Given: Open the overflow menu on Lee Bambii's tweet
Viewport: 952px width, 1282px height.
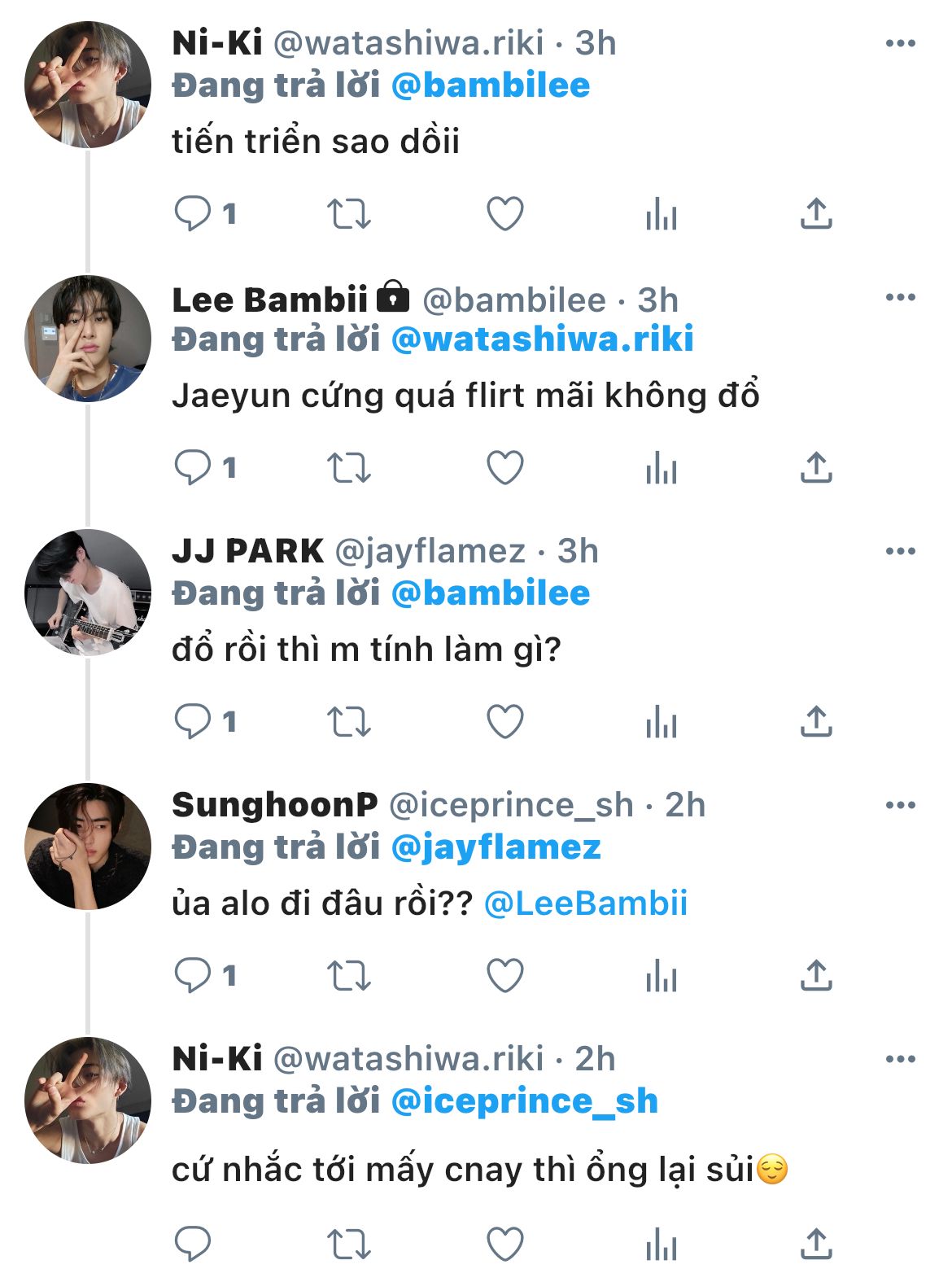Looking at the screenshot, I should pos(900,298).
